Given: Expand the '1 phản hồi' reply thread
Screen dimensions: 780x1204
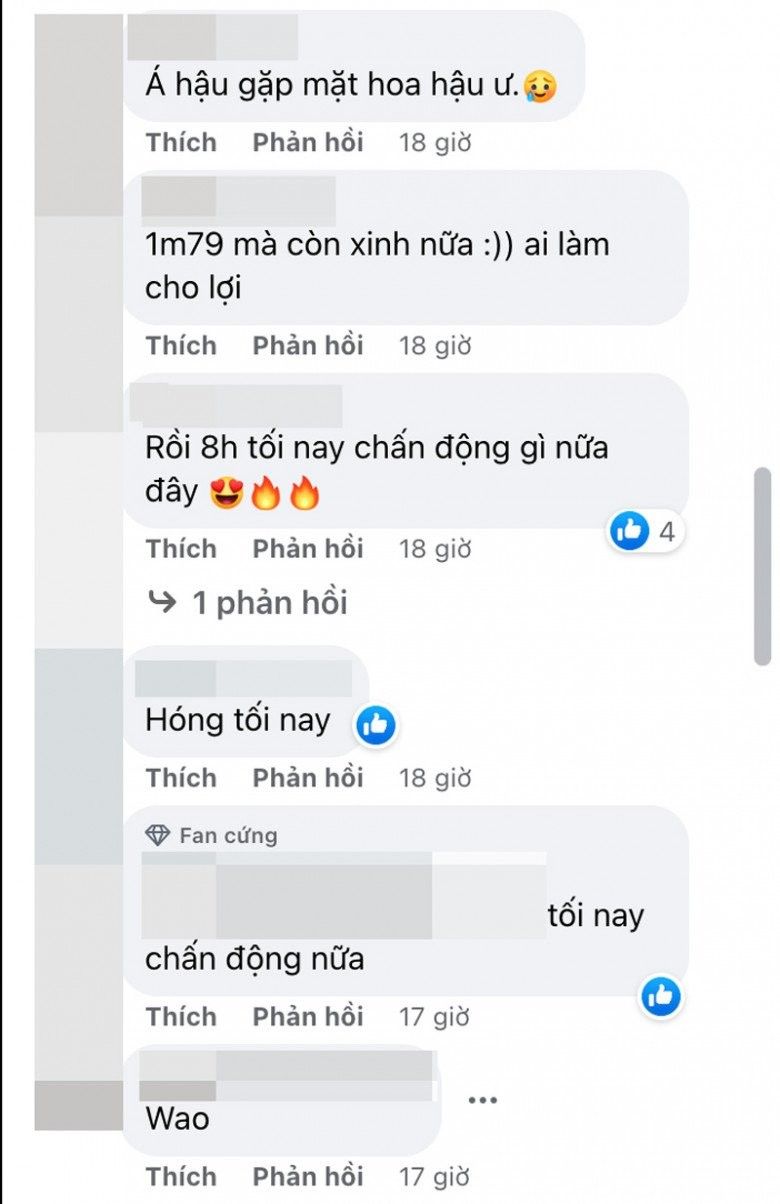Looking at the screenshot, I should 247,603.
